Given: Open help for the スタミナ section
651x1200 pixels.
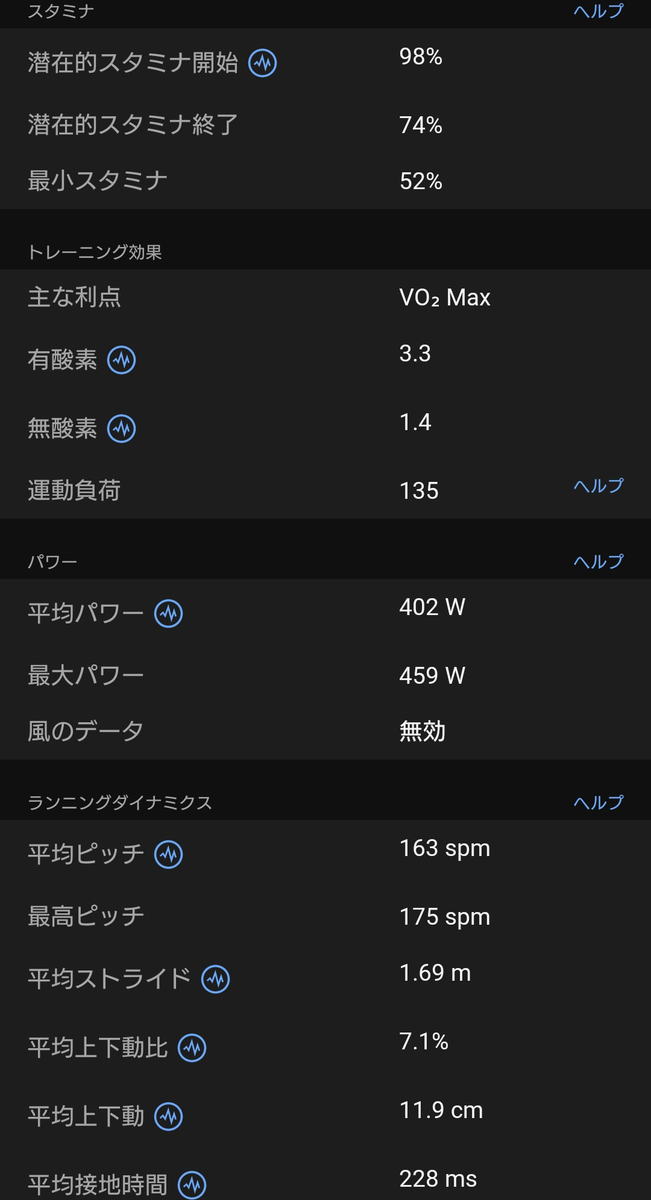Looking at the screenshot, I should tap(598, 11).
